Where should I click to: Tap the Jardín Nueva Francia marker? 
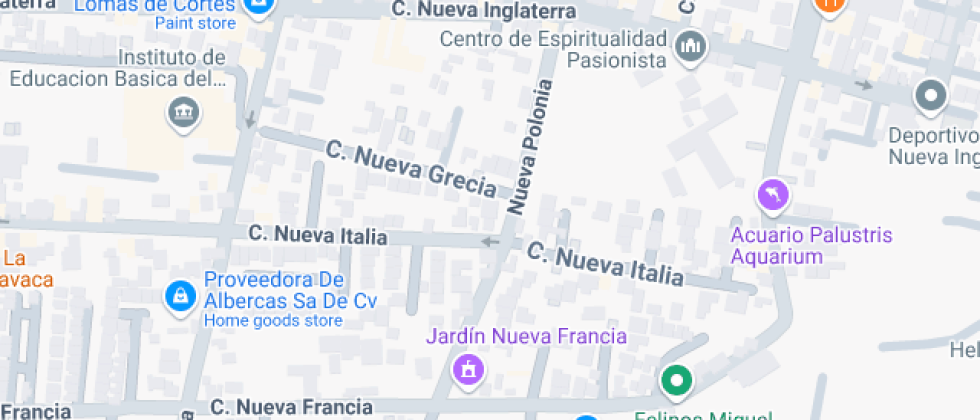click(469, 370)
